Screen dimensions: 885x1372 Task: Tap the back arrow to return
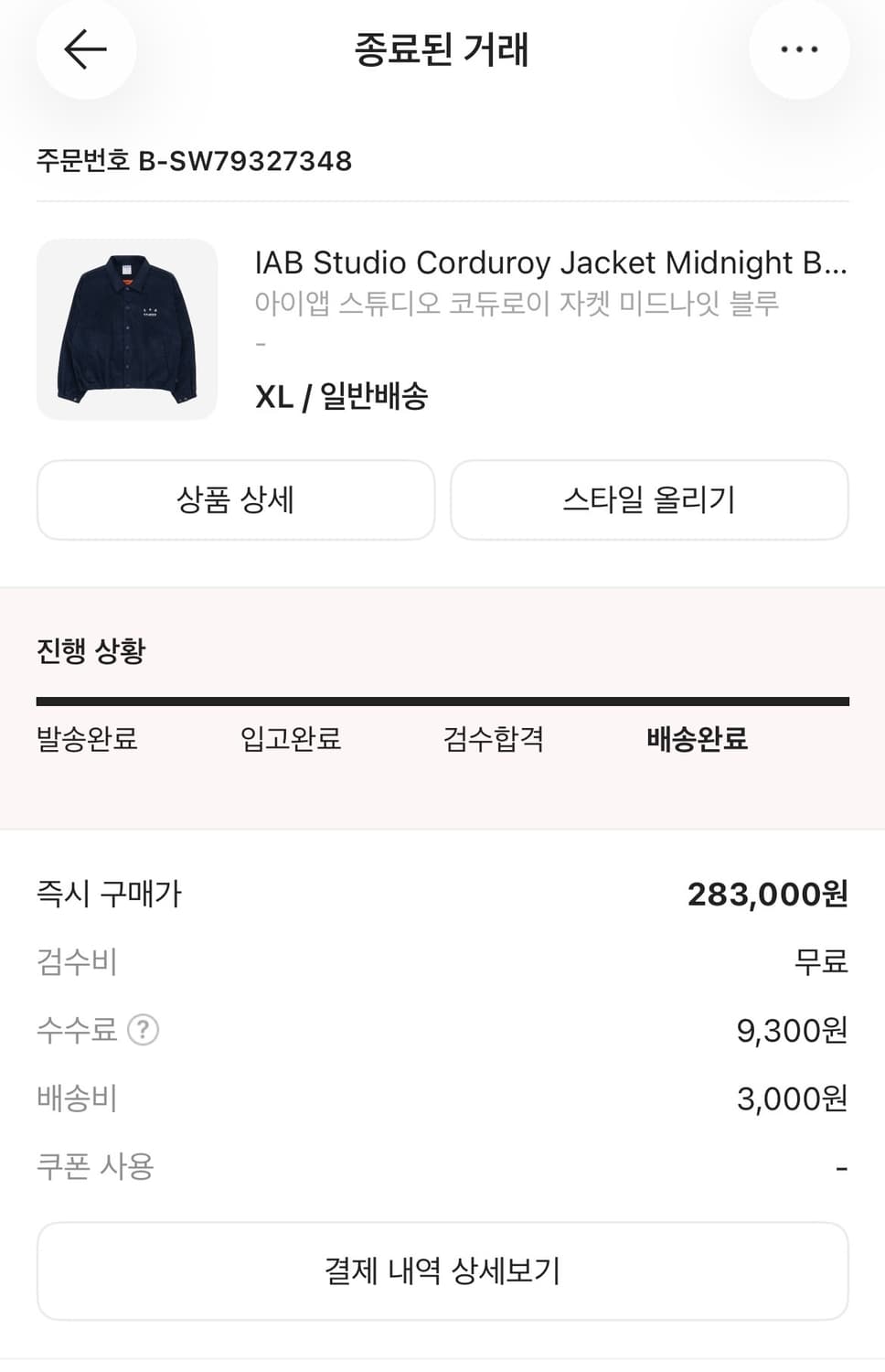85,50
